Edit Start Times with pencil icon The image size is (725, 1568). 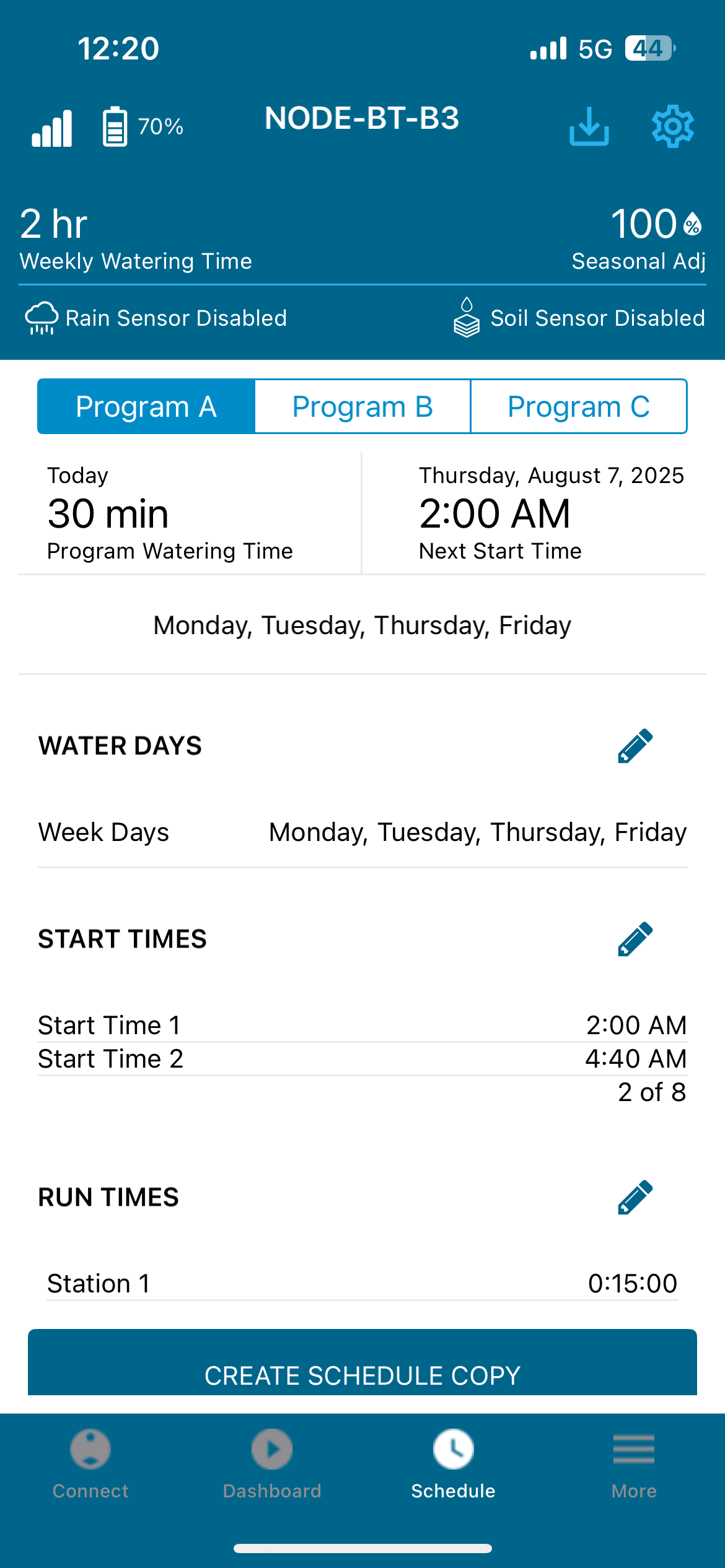click(x=635, y=939)
